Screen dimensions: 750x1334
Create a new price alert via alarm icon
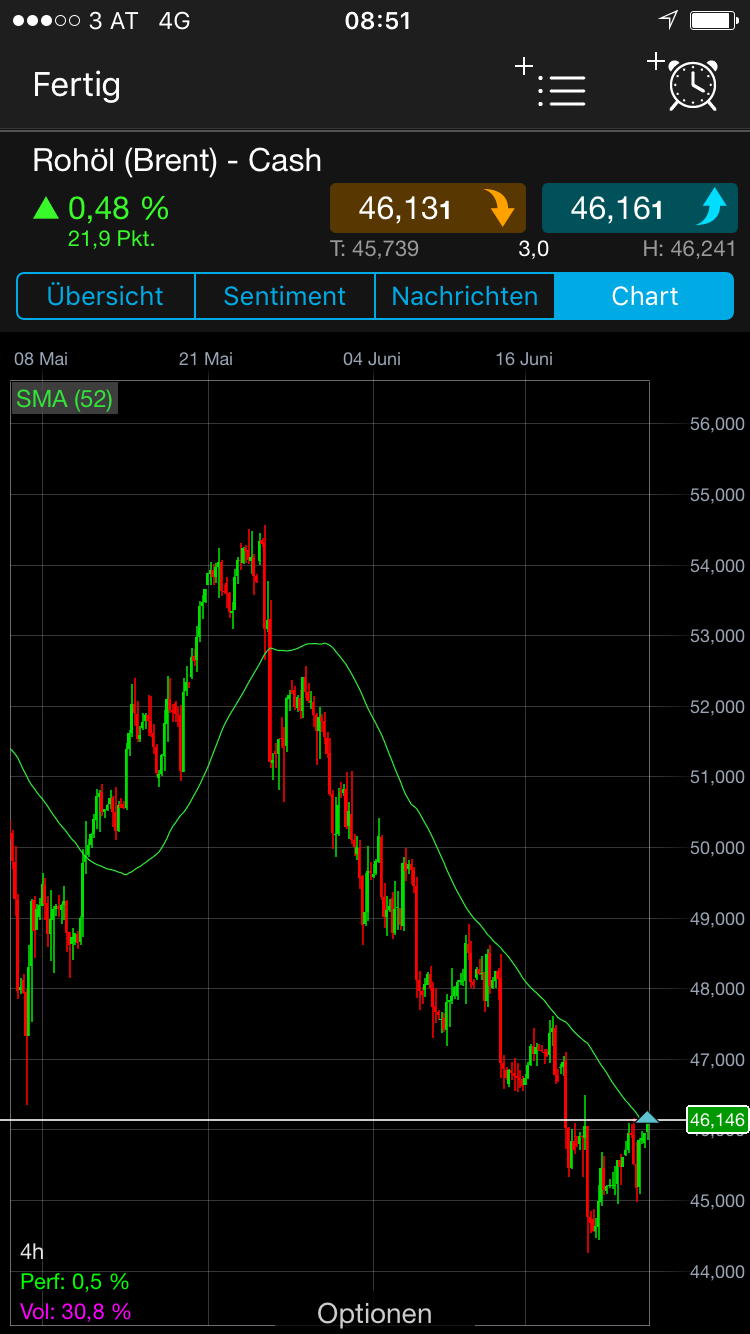pyautogui.click(x=691, y=86)
